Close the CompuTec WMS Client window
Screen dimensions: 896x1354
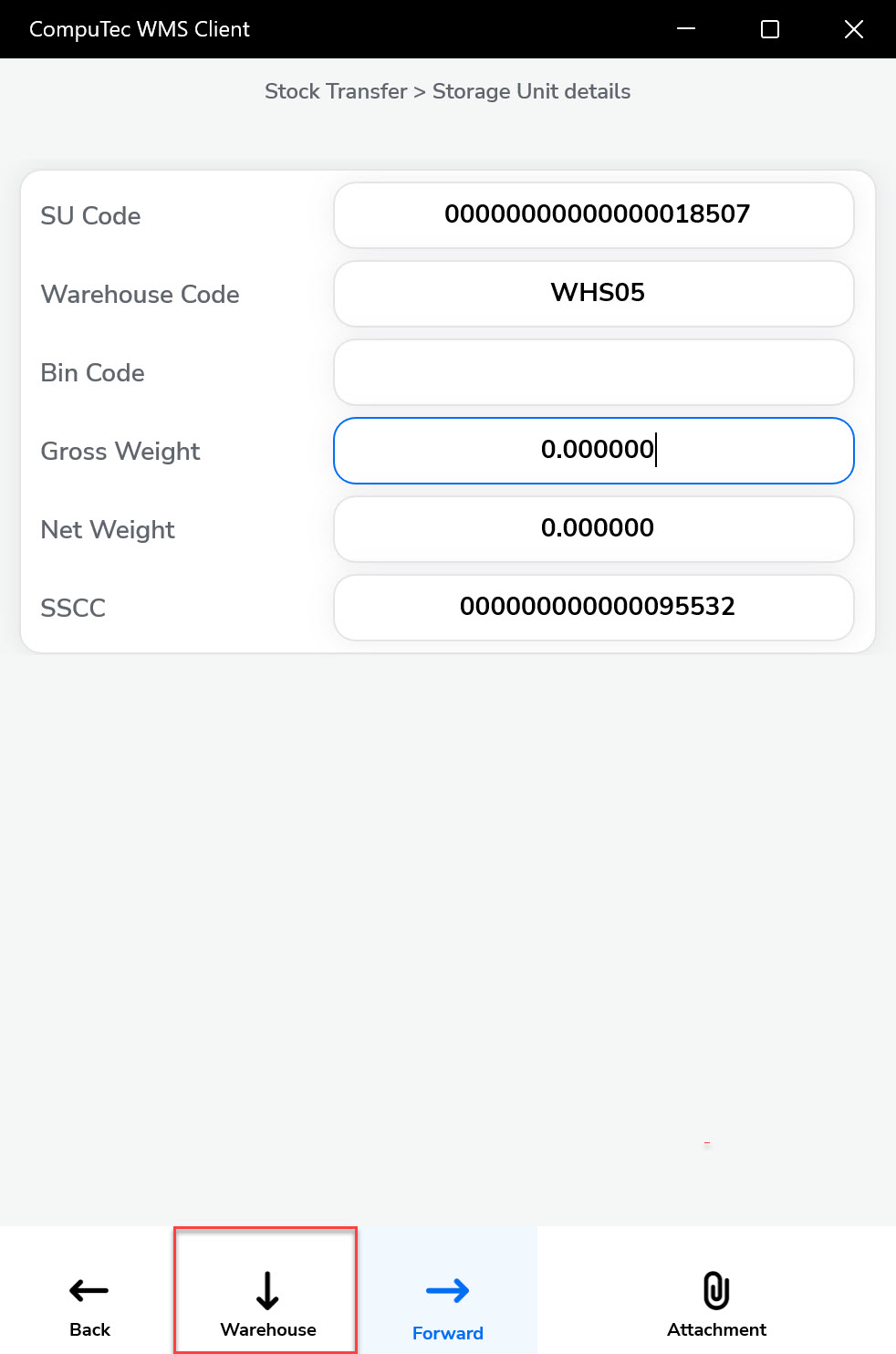[854, 29]
